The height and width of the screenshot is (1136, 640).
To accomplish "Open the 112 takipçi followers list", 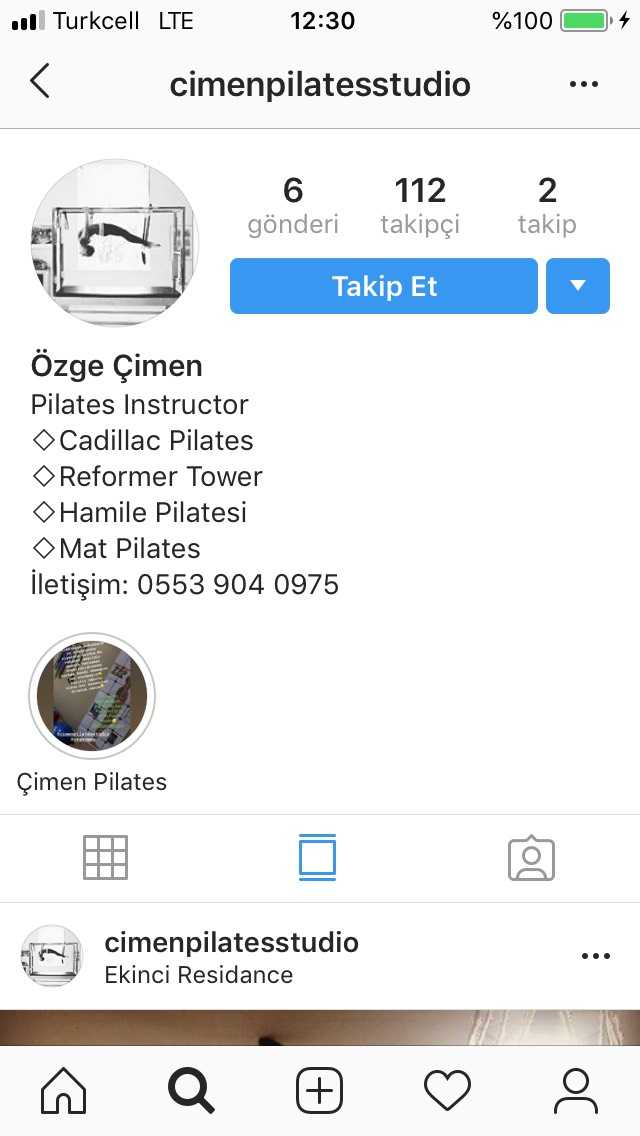I will tap(420, 205).
